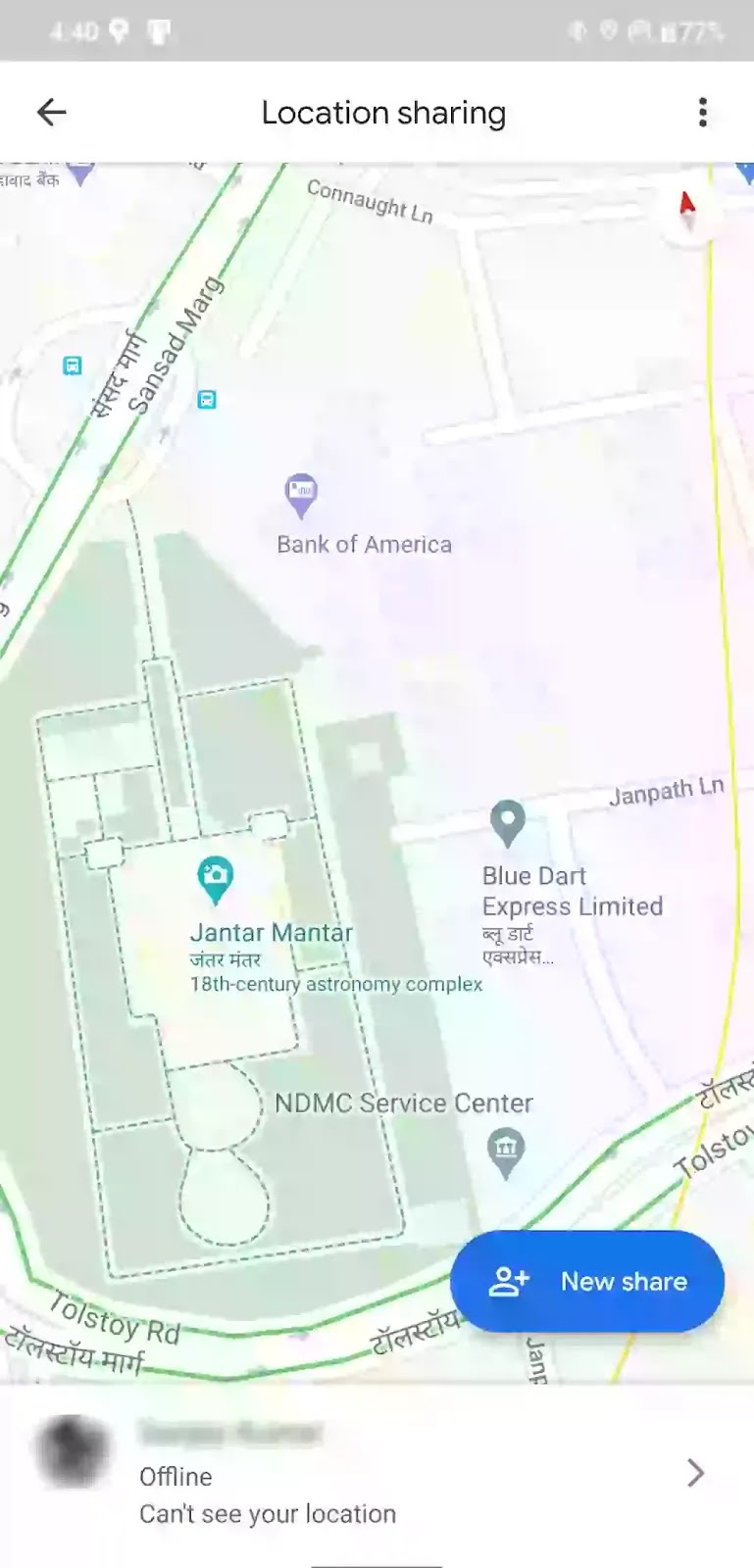Tap the compass to reorient map
The width and height of the screenshot is (754, 1568).
click(688, 209)
